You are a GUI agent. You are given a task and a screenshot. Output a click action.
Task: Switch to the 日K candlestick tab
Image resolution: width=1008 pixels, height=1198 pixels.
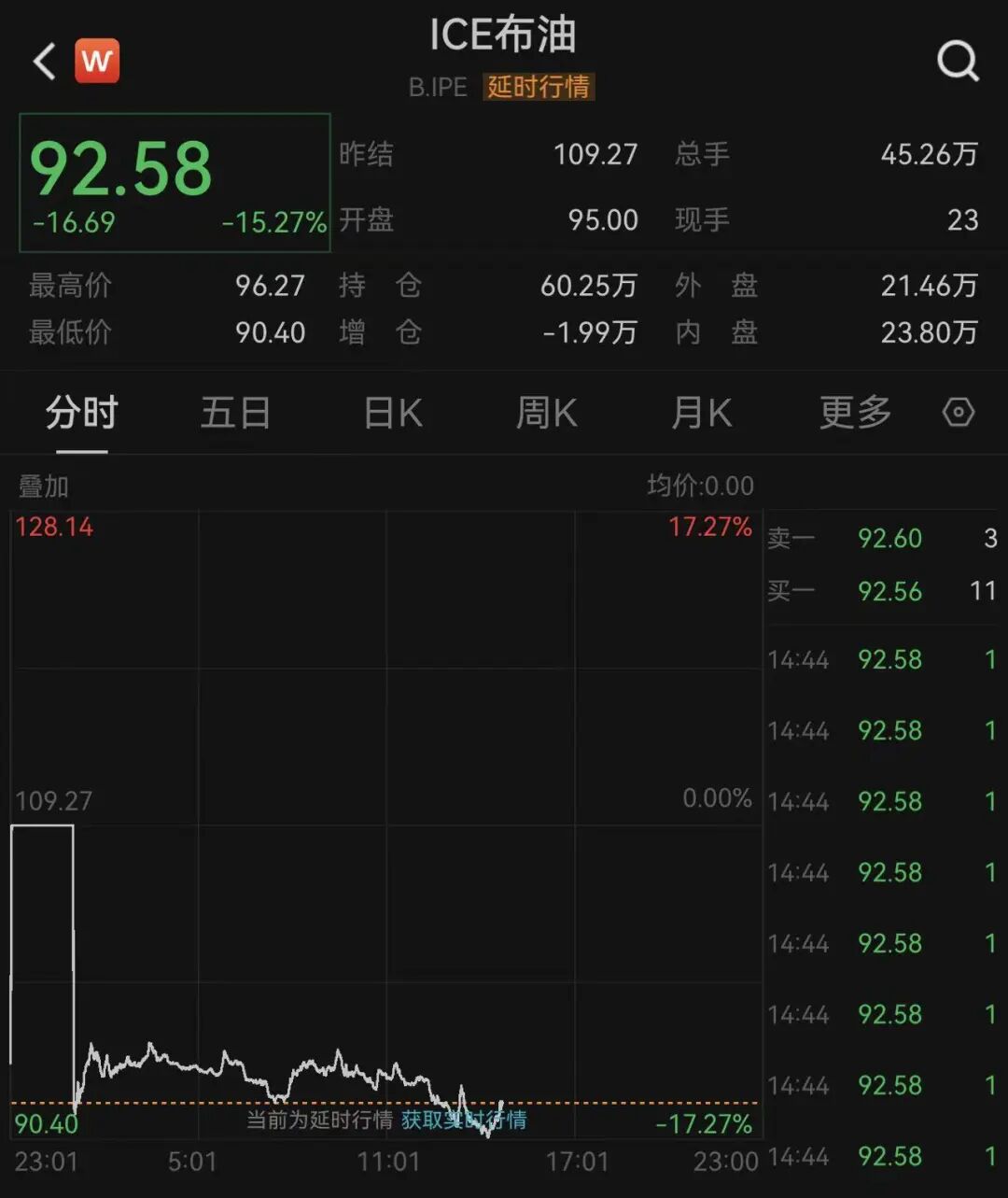point(391,412)
